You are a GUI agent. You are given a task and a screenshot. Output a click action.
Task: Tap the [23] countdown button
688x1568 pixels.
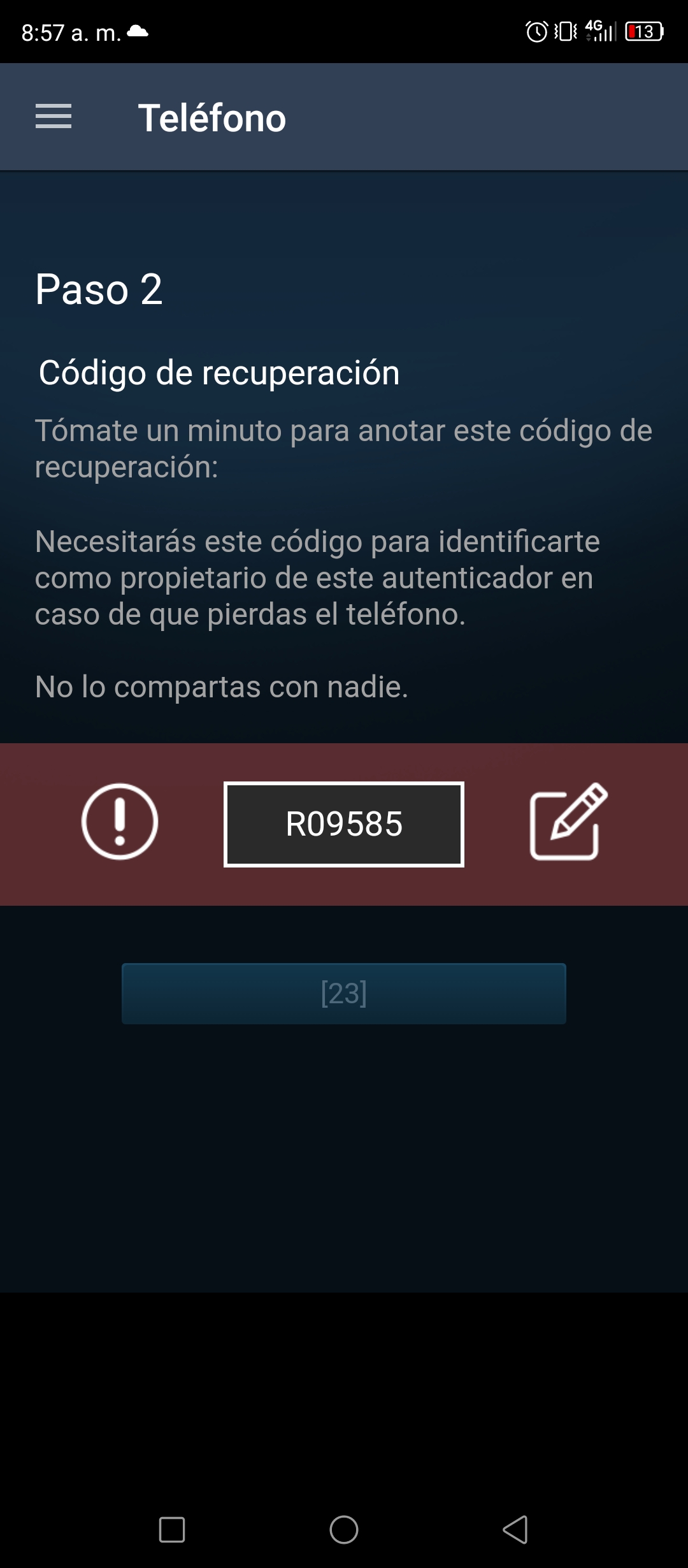click(x=344, y=994)
